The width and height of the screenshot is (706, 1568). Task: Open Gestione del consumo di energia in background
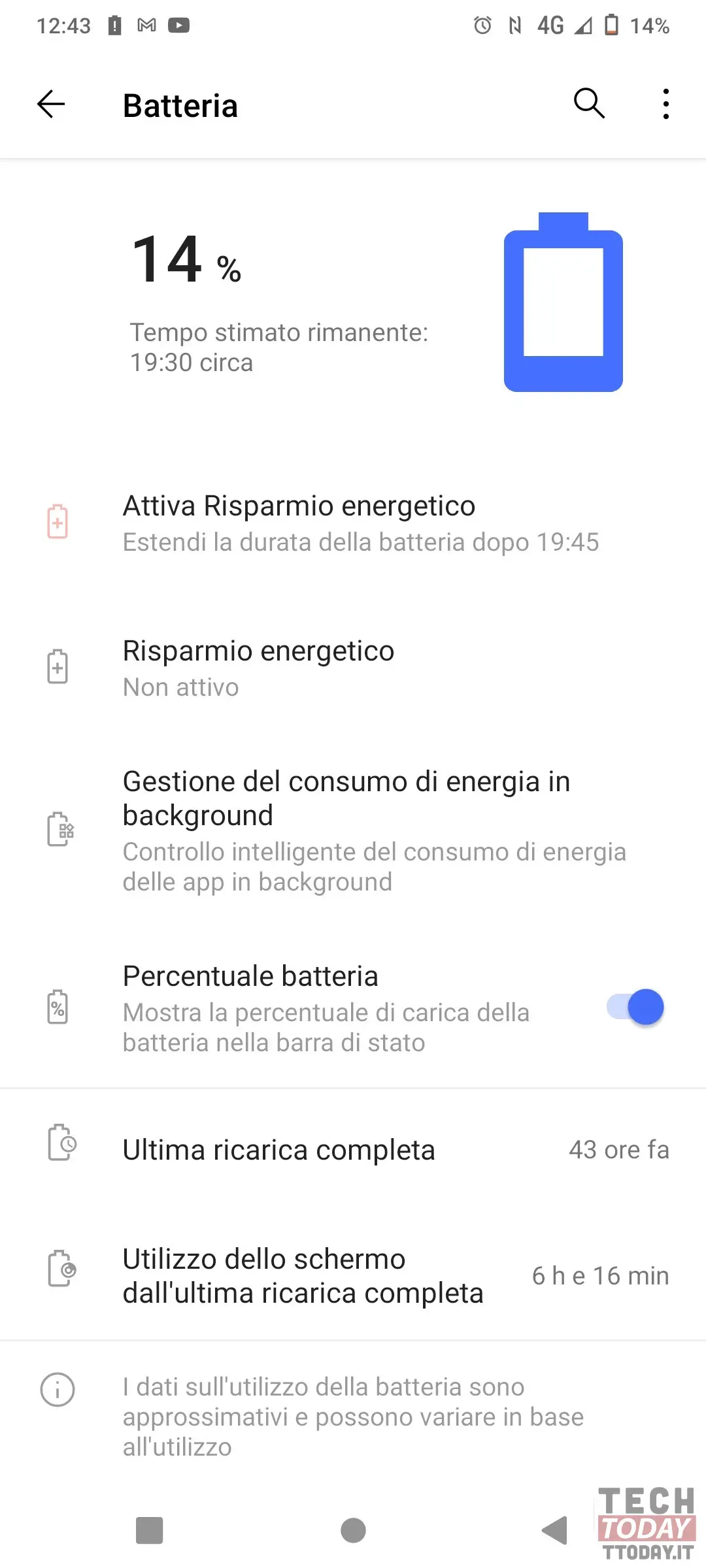(x=353, y=830)
